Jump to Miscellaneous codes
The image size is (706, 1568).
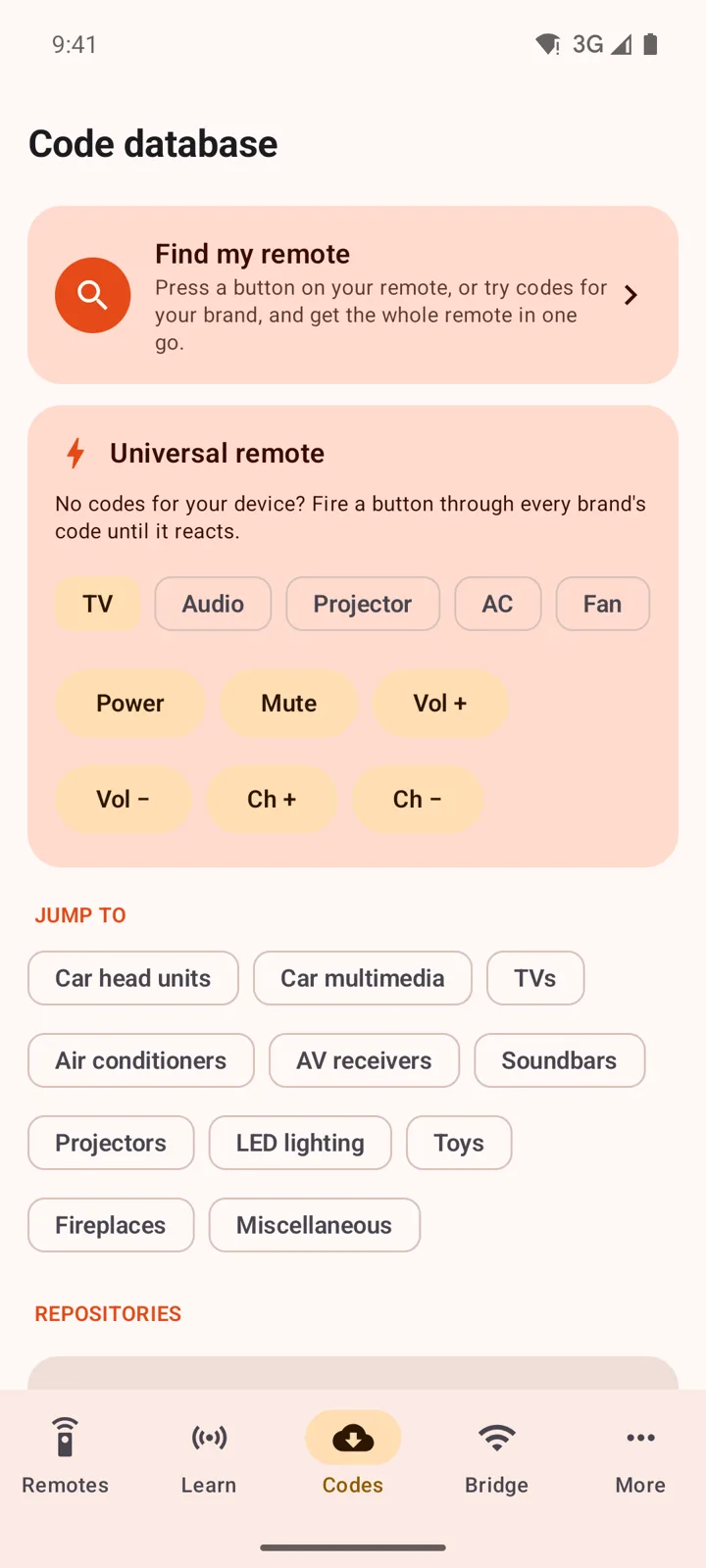point(315,1225)
